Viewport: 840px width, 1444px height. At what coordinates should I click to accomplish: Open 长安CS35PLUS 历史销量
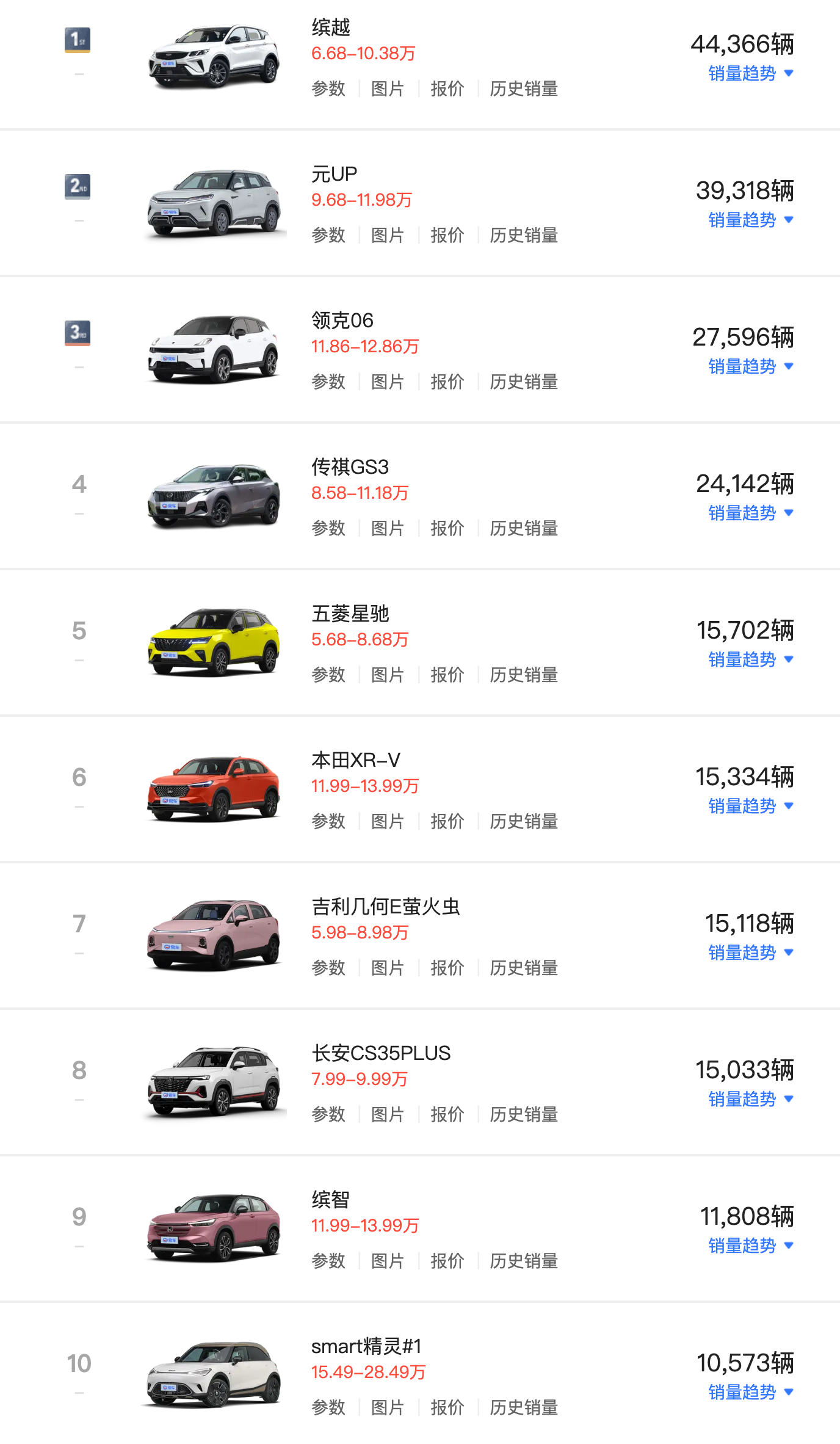click(523, 1115)
